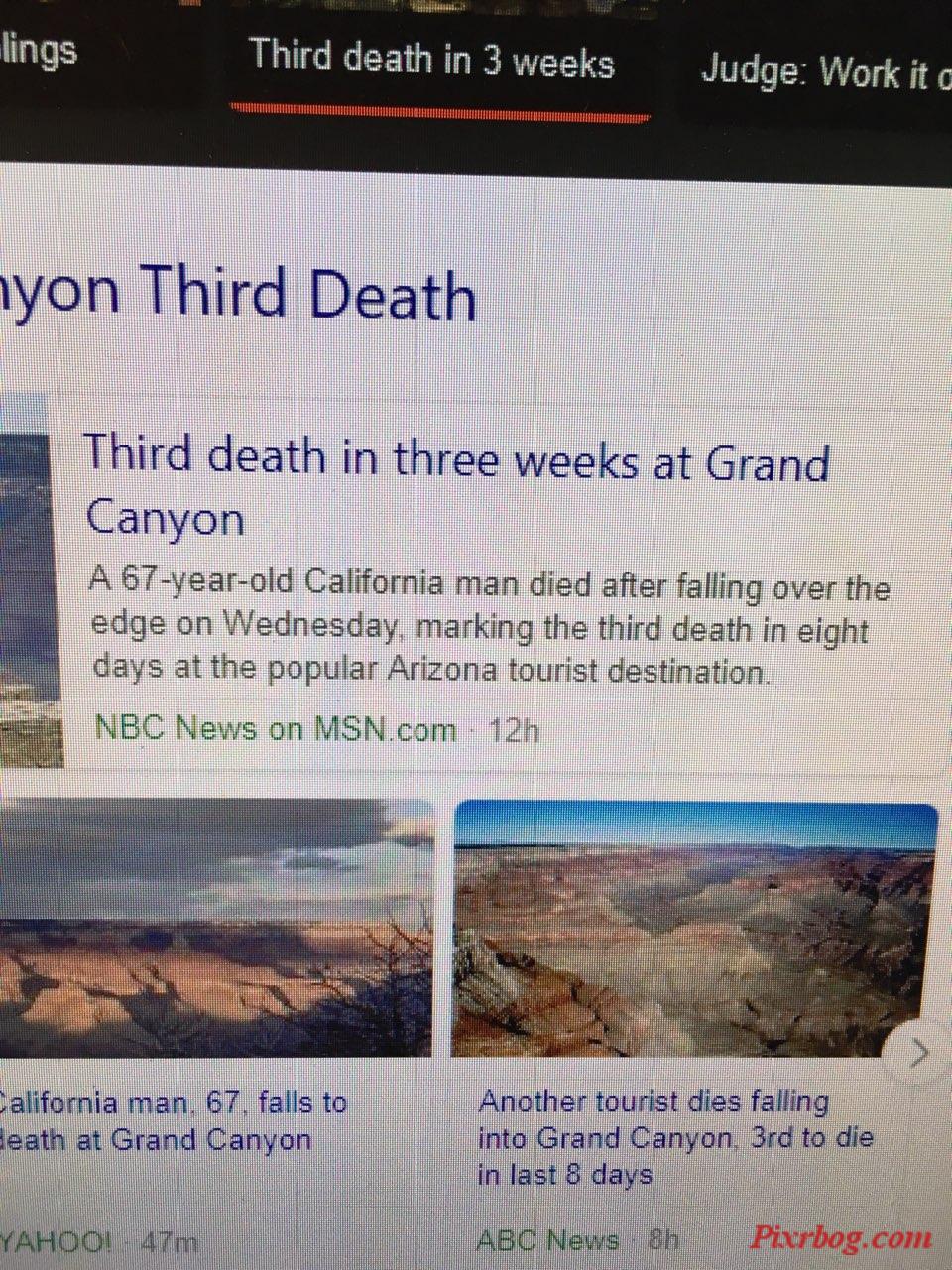The image size is (952, 1270).
Task: Tap the next arrow on the news carousel
Action: [x=920, y=1052]
